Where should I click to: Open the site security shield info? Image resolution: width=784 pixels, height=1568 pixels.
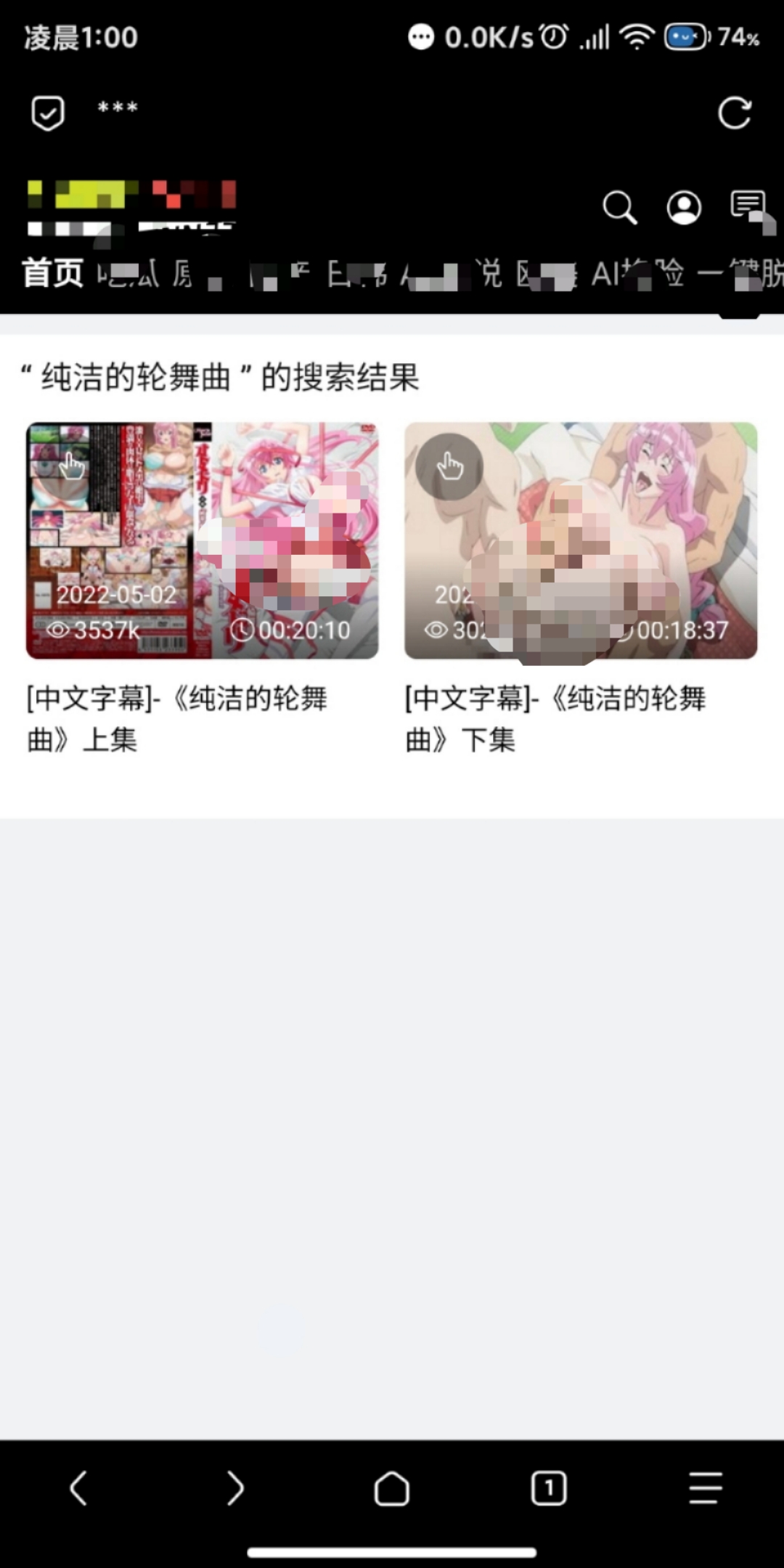click(48, 113)
